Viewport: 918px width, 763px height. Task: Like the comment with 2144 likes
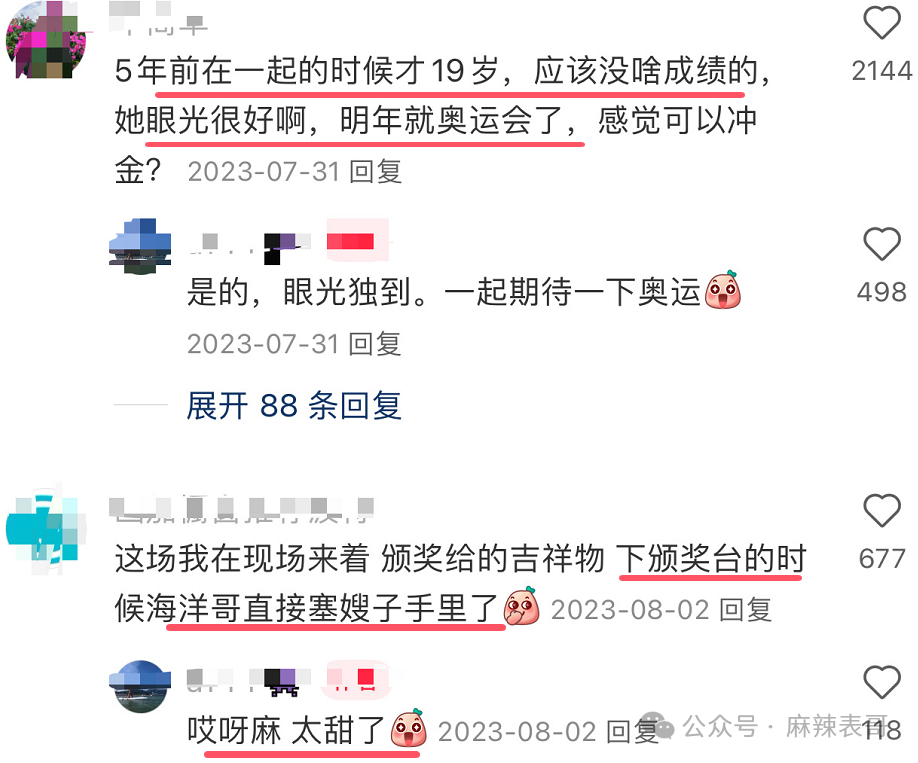(x=881, y=23)
